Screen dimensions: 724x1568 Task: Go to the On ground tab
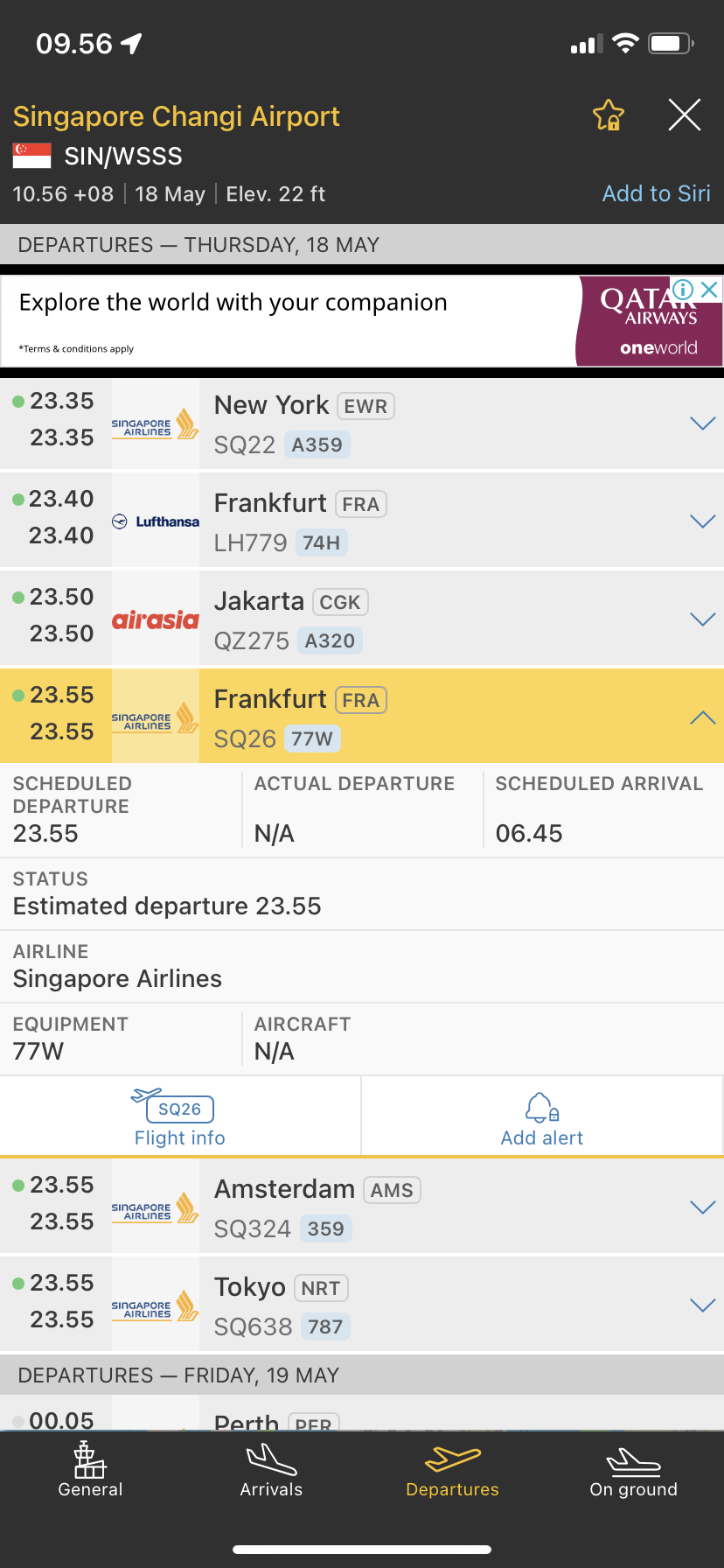(633, 1472)
